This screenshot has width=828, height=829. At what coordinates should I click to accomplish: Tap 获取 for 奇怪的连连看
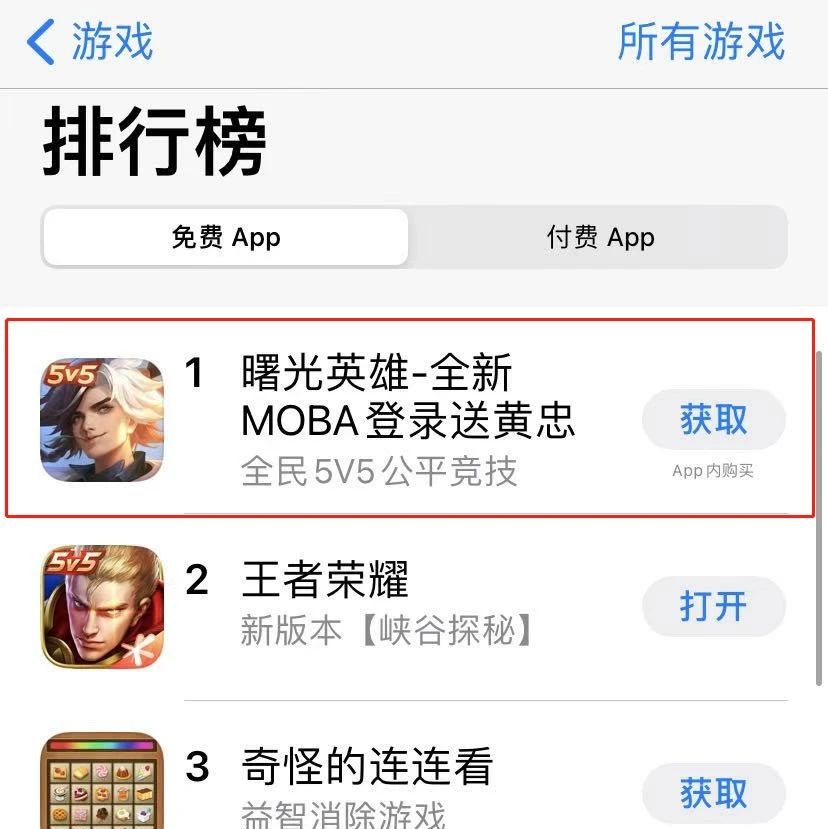713,793
